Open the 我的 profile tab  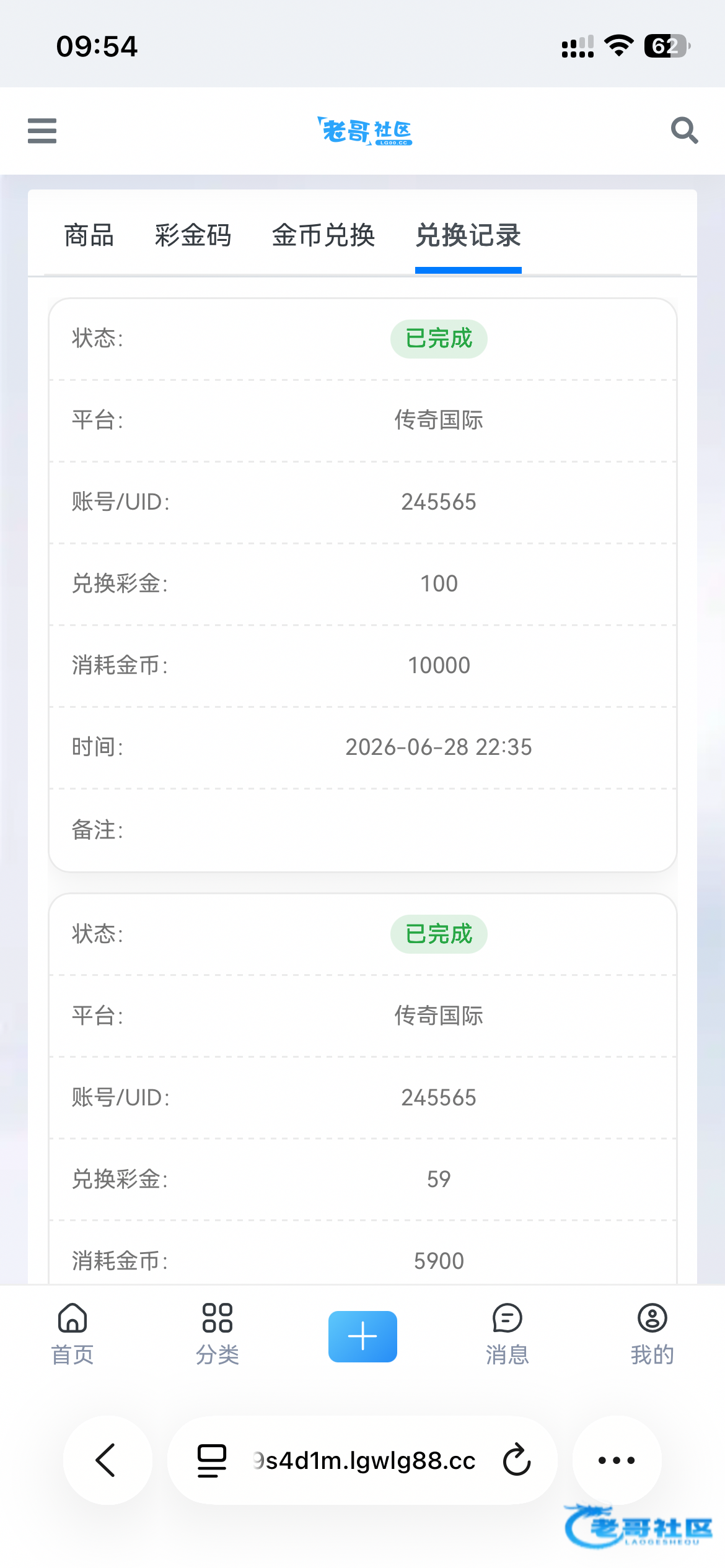(x=652, y=1333)
